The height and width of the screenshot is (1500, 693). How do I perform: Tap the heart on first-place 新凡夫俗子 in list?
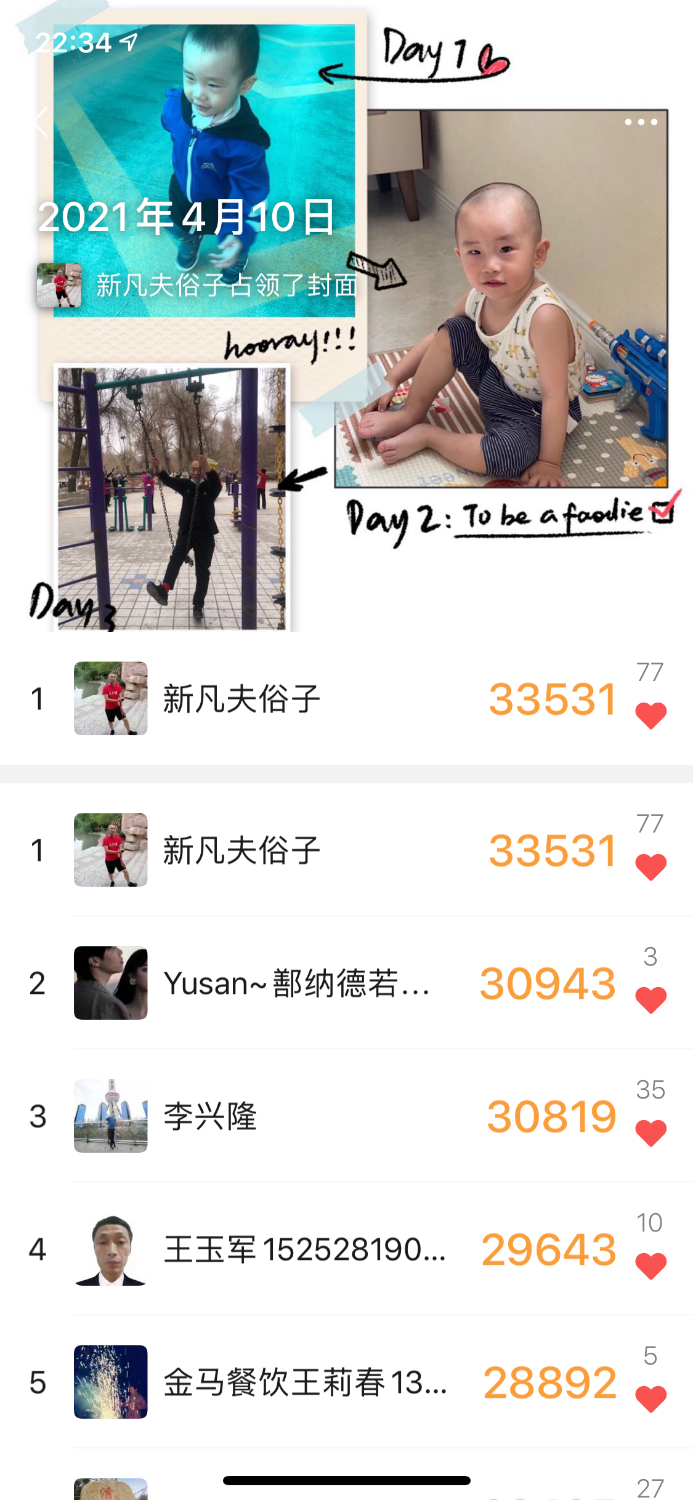pos(651,867)
